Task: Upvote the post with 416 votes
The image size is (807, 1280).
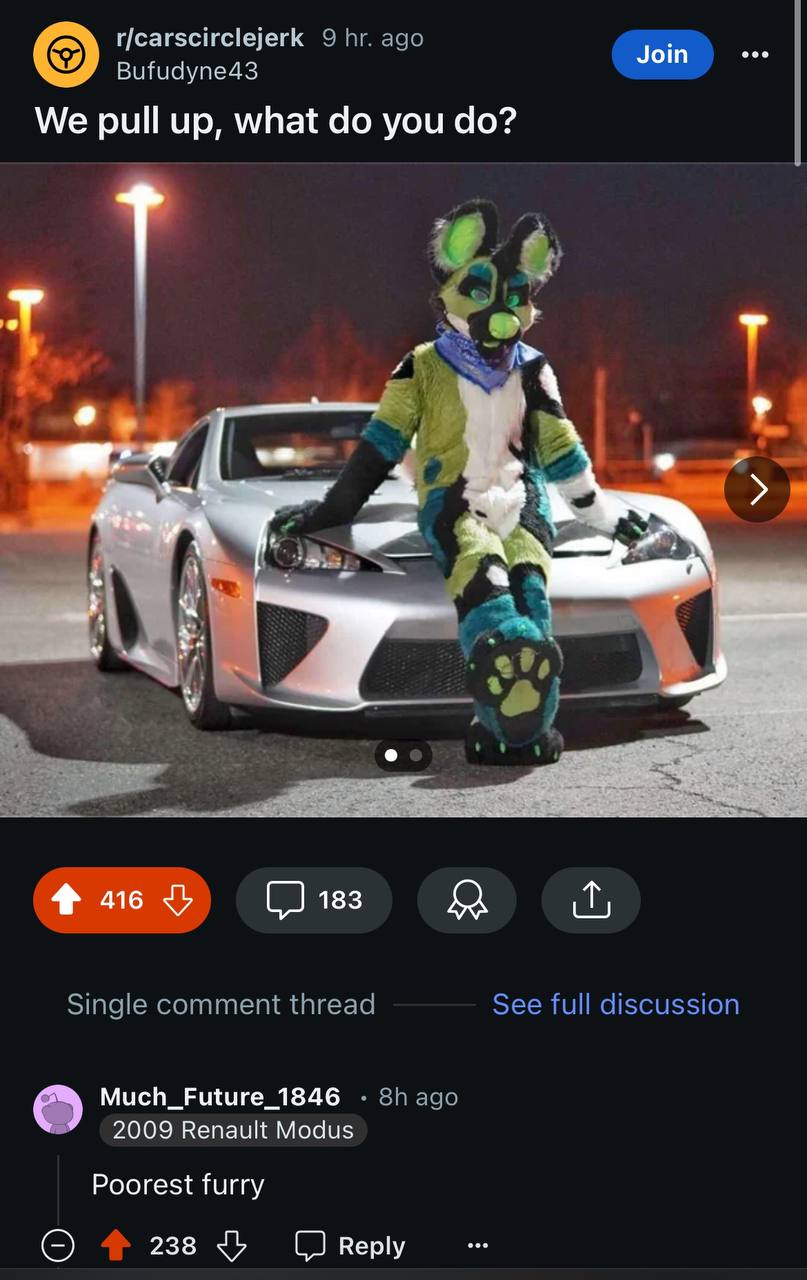Action: tap(66, 900)
